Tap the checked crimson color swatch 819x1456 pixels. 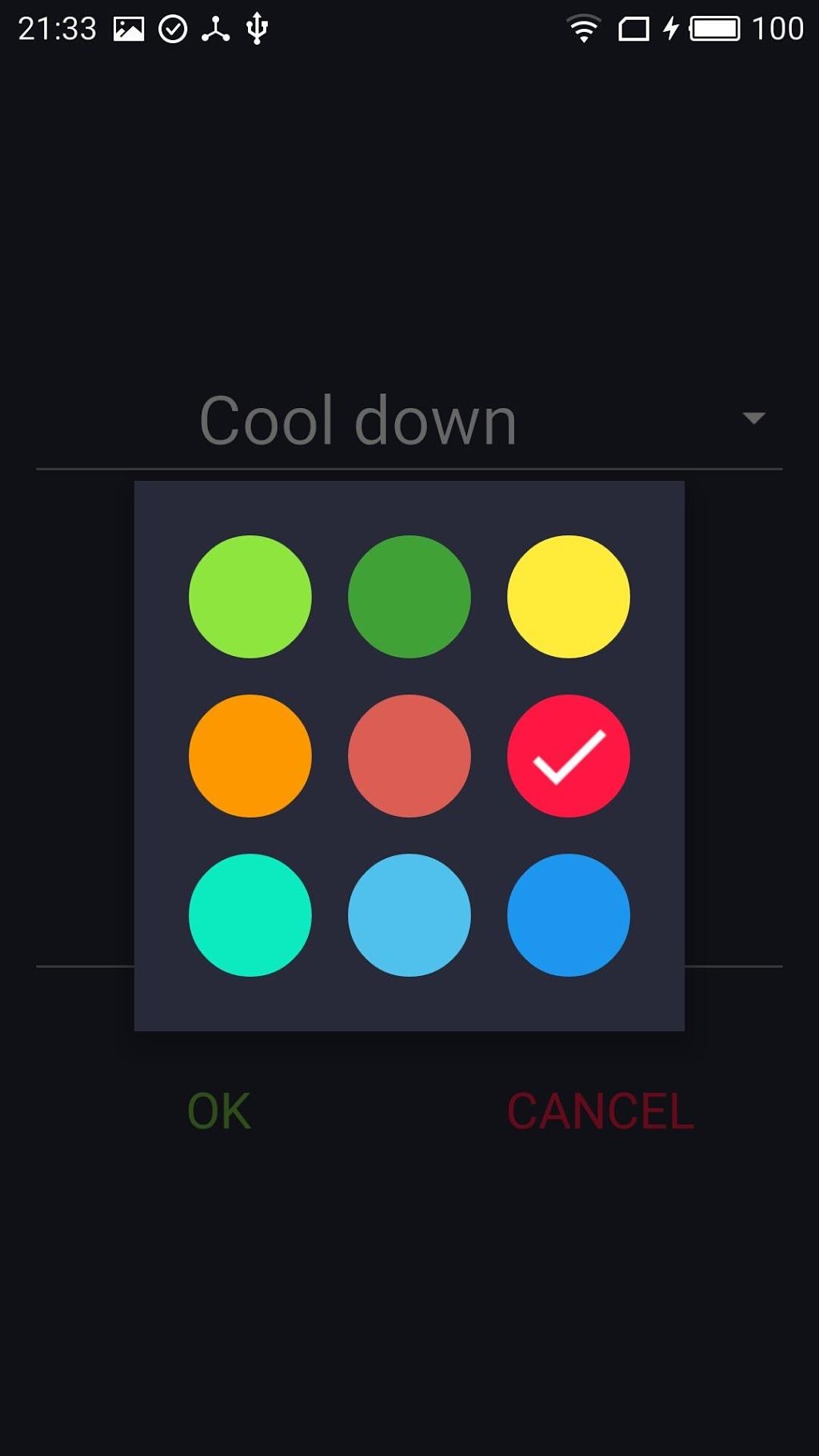coord(569,756)
